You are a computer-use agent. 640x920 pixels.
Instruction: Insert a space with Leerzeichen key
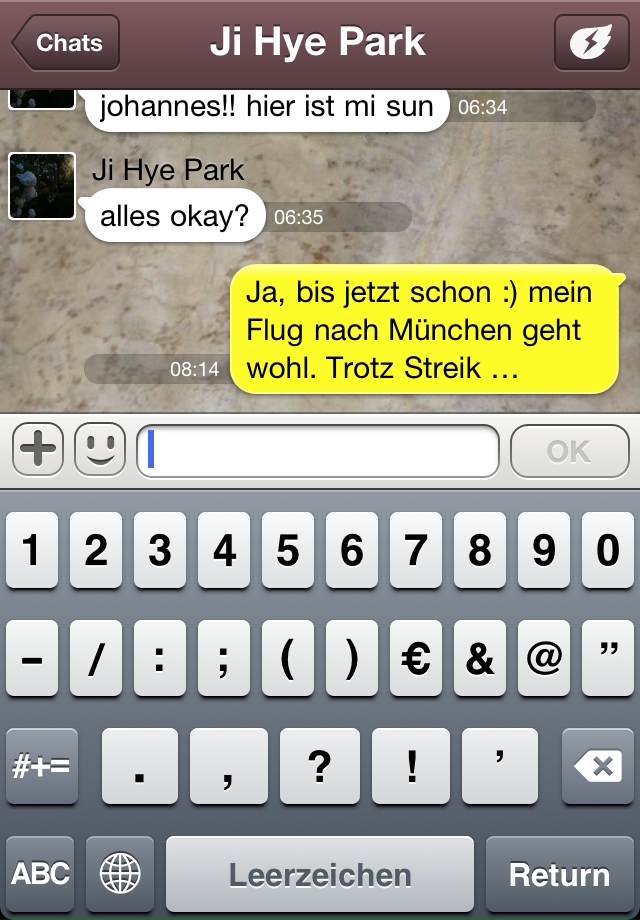(x=320, y=874)
